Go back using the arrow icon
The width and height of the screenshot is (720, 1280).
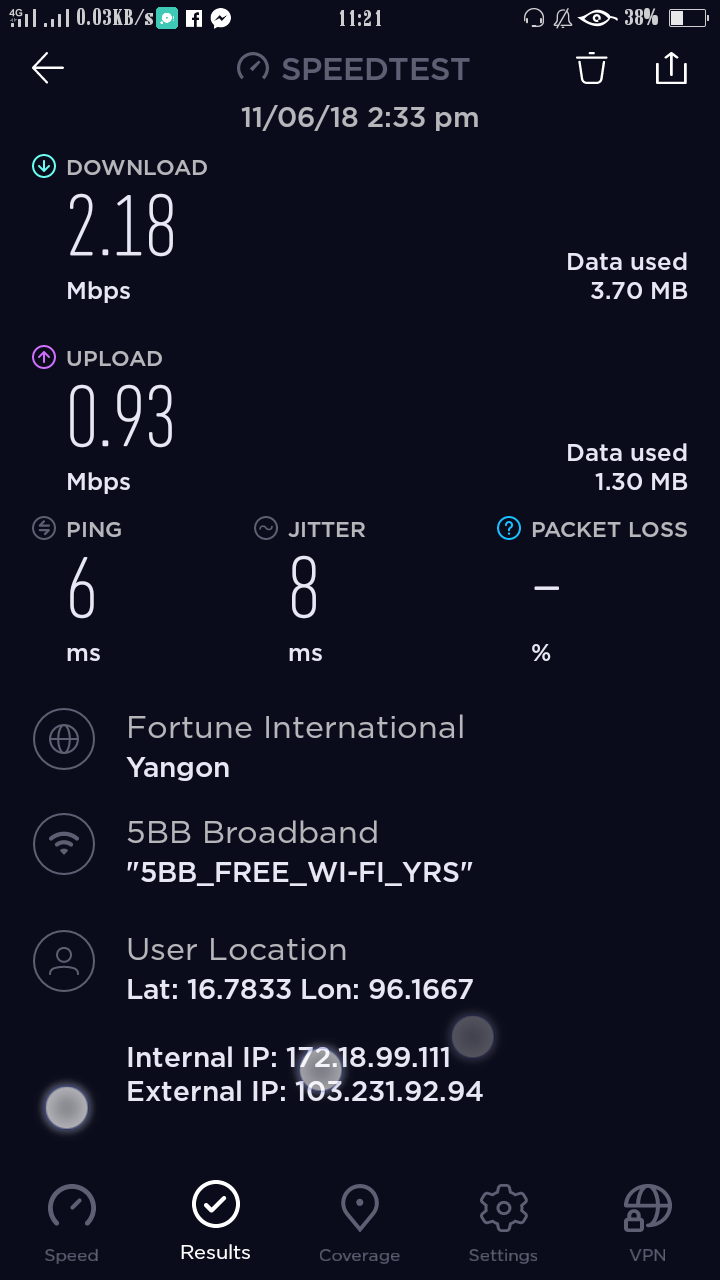pyautogui.click(x=48, y=68)
